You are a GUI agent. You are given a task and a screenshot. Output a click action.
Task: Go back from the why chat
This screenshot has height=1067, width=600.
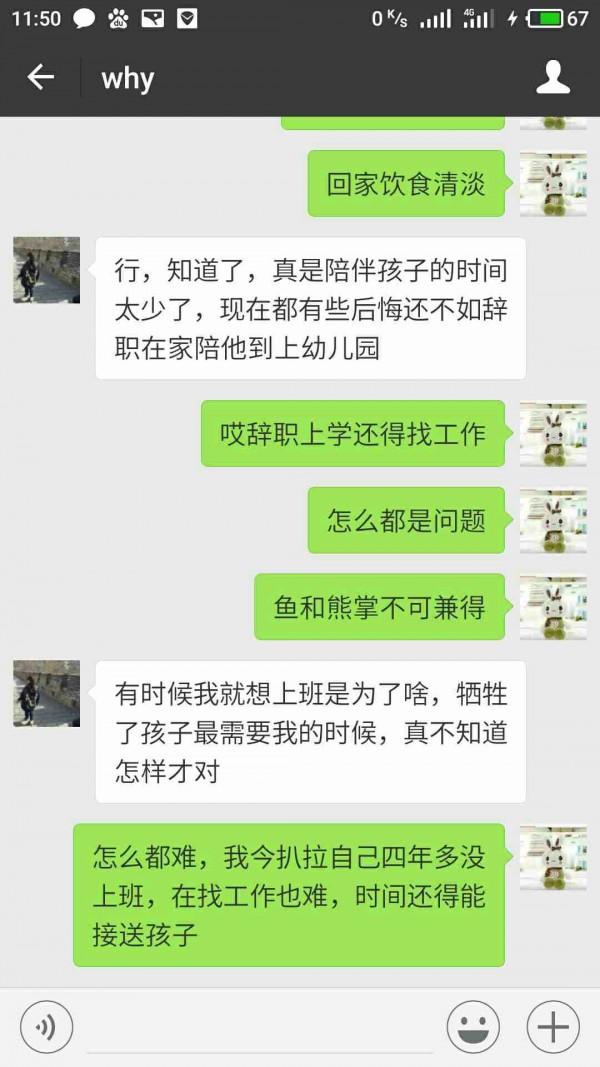pos(40,77)
